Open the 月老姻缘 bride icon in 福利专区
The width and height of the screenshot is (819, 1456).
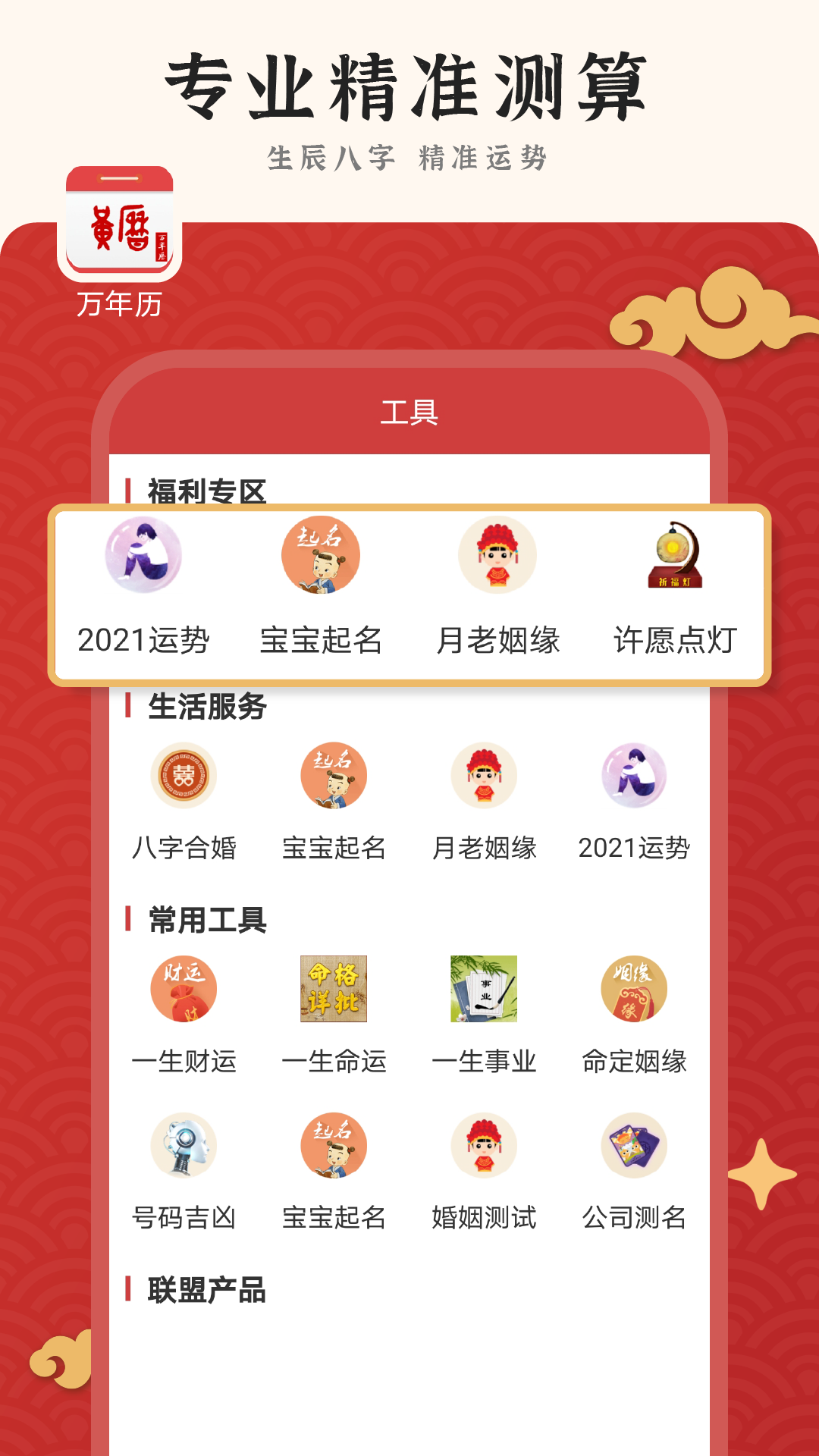tap(497, 556)
